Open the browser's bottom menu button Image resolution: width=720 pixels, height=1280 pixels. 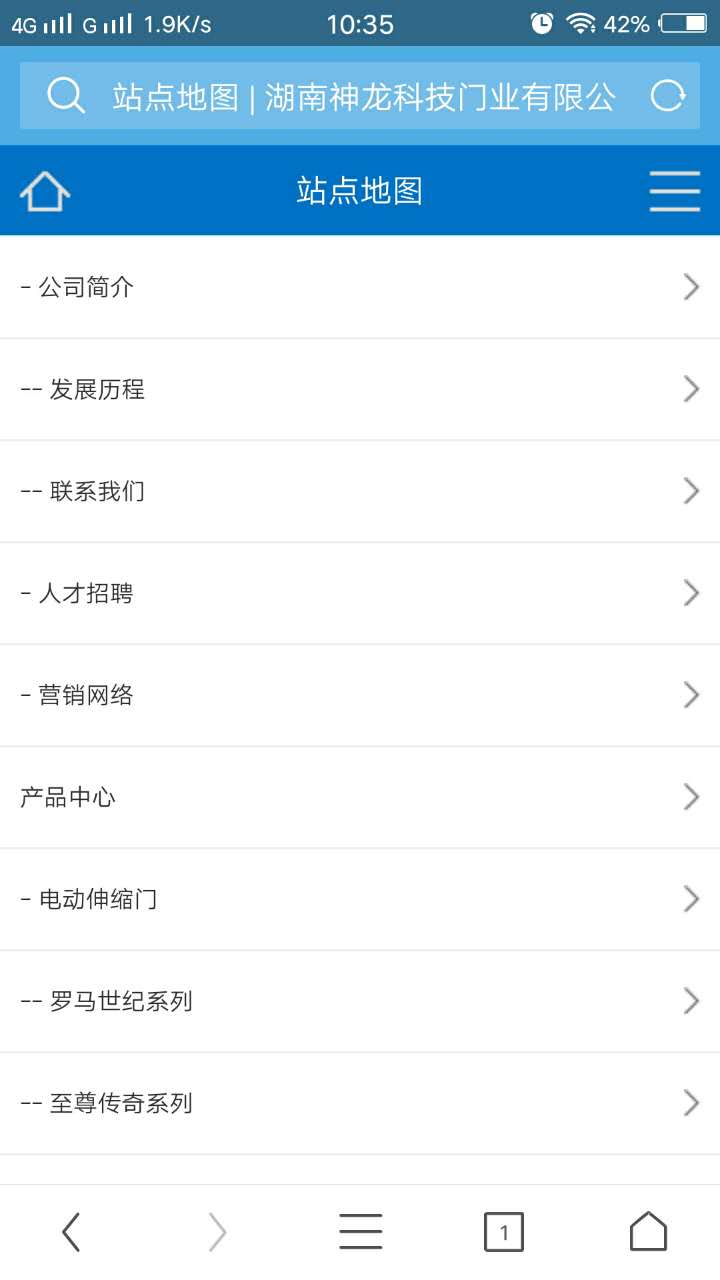click(x=360, y=1232)
